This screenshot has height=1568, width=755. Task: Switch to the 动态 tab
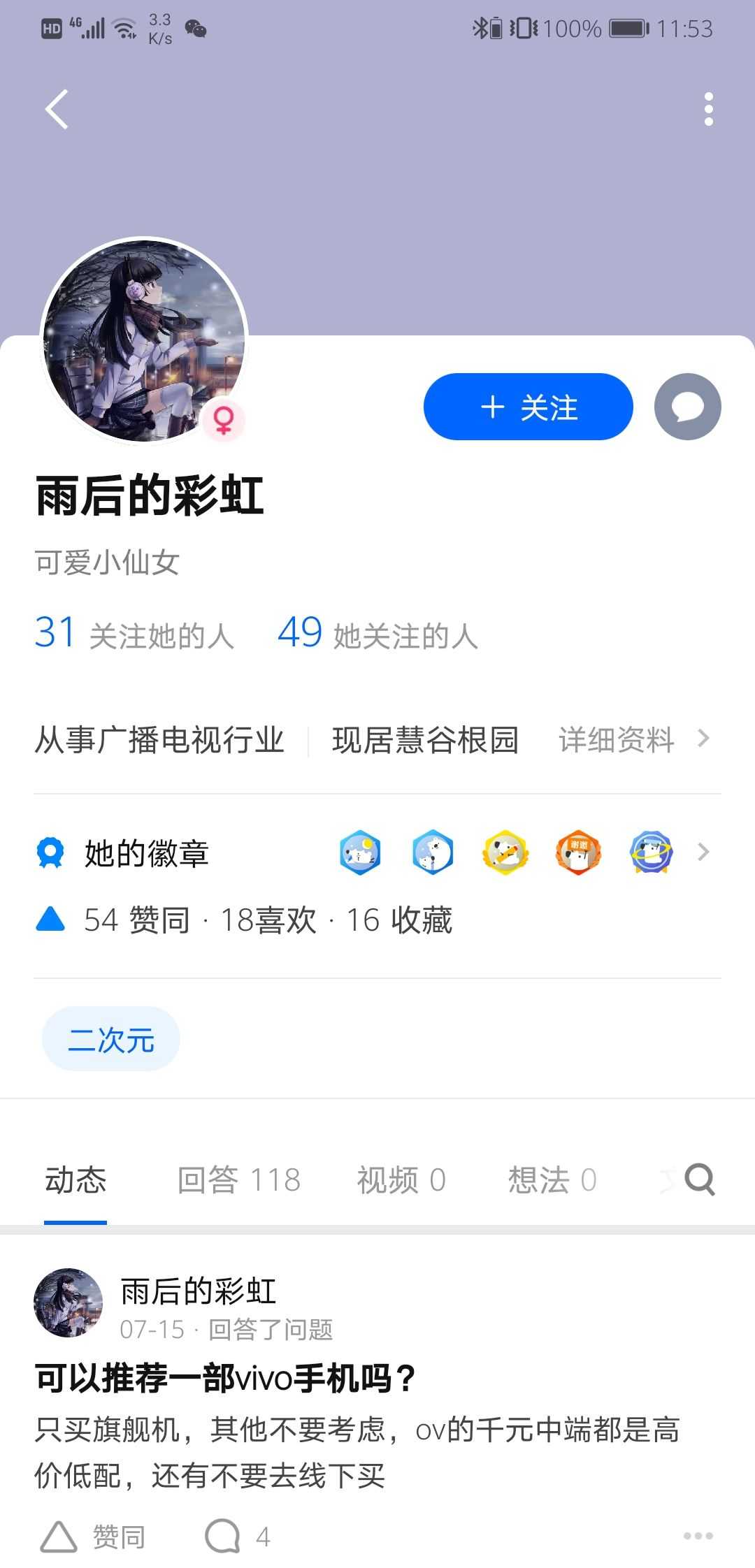75,1180
